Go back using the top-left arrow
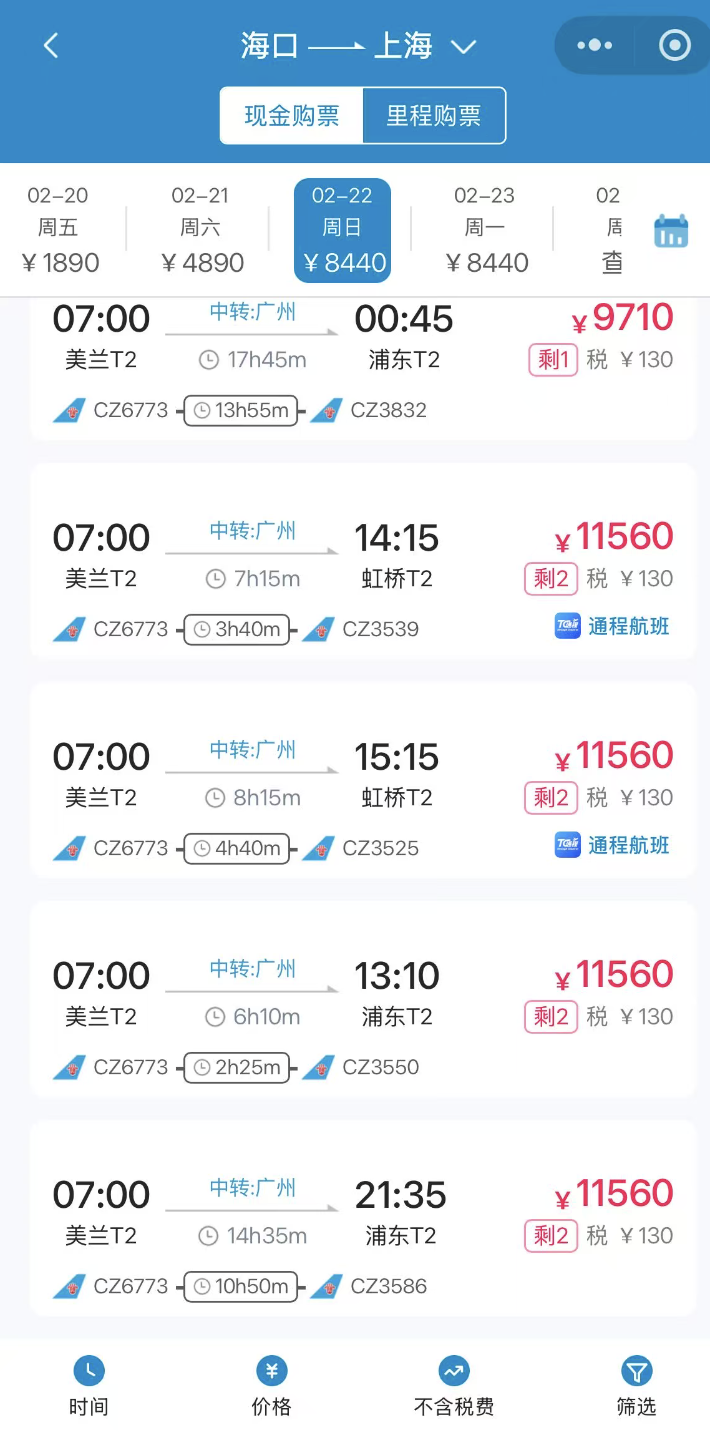710x1450 pixels. pyautogui.click(x=51, y=45)
